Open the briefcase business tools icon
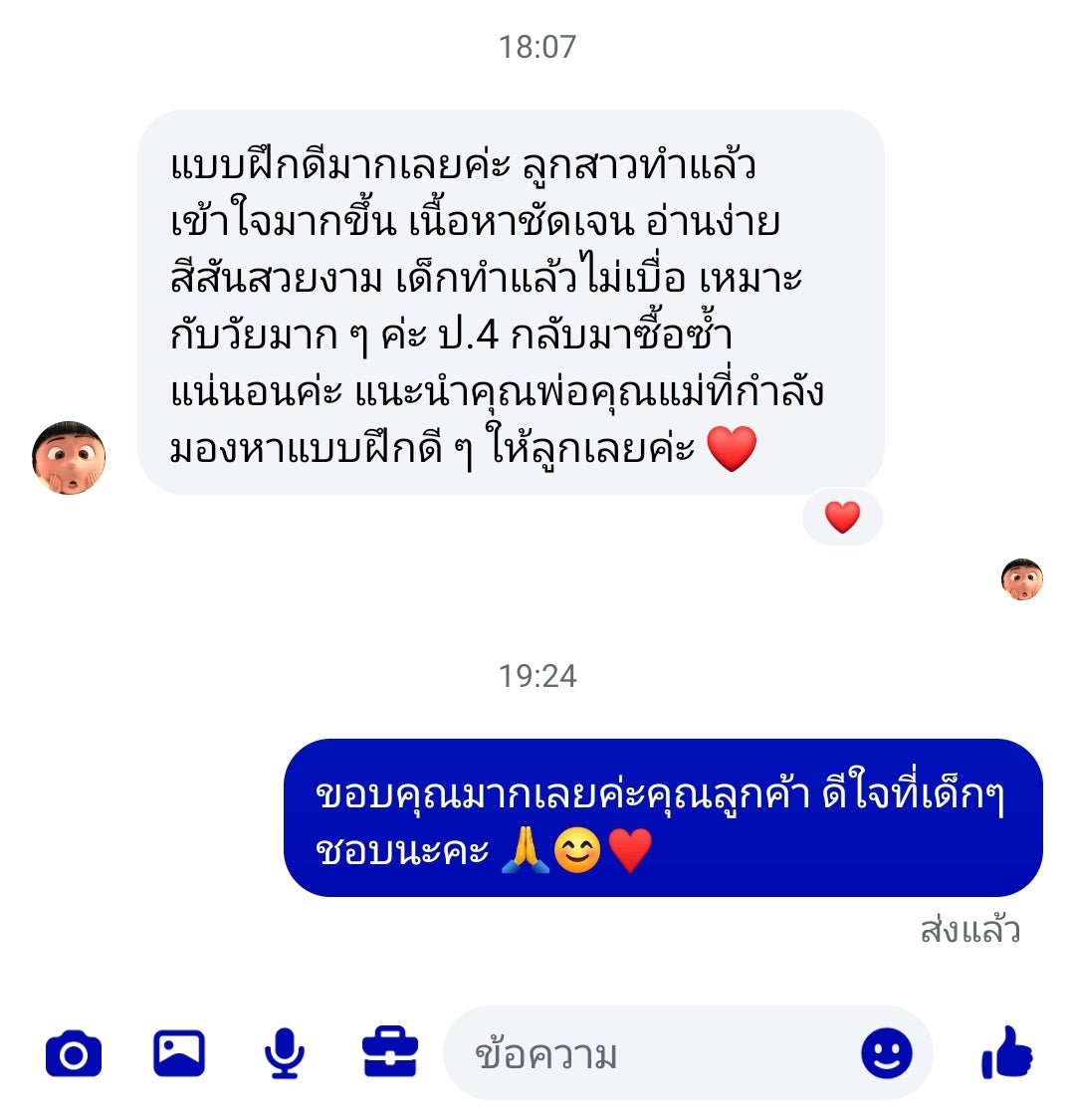Image resolution: width=1074 pixels, height=1120 pixels. 390,1052
